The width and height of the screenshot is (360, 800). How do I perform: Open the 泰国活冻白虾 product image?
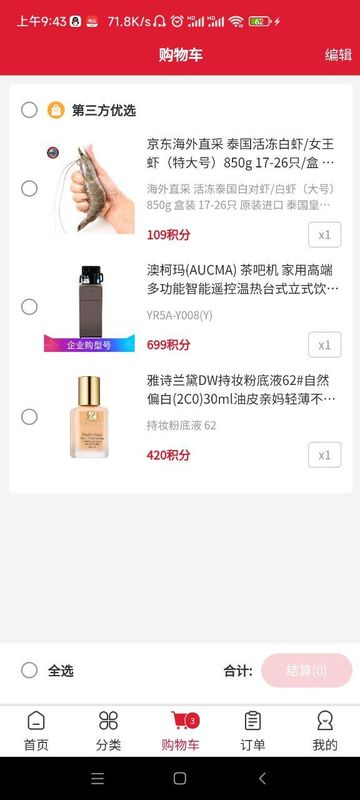tap(90, 189)
